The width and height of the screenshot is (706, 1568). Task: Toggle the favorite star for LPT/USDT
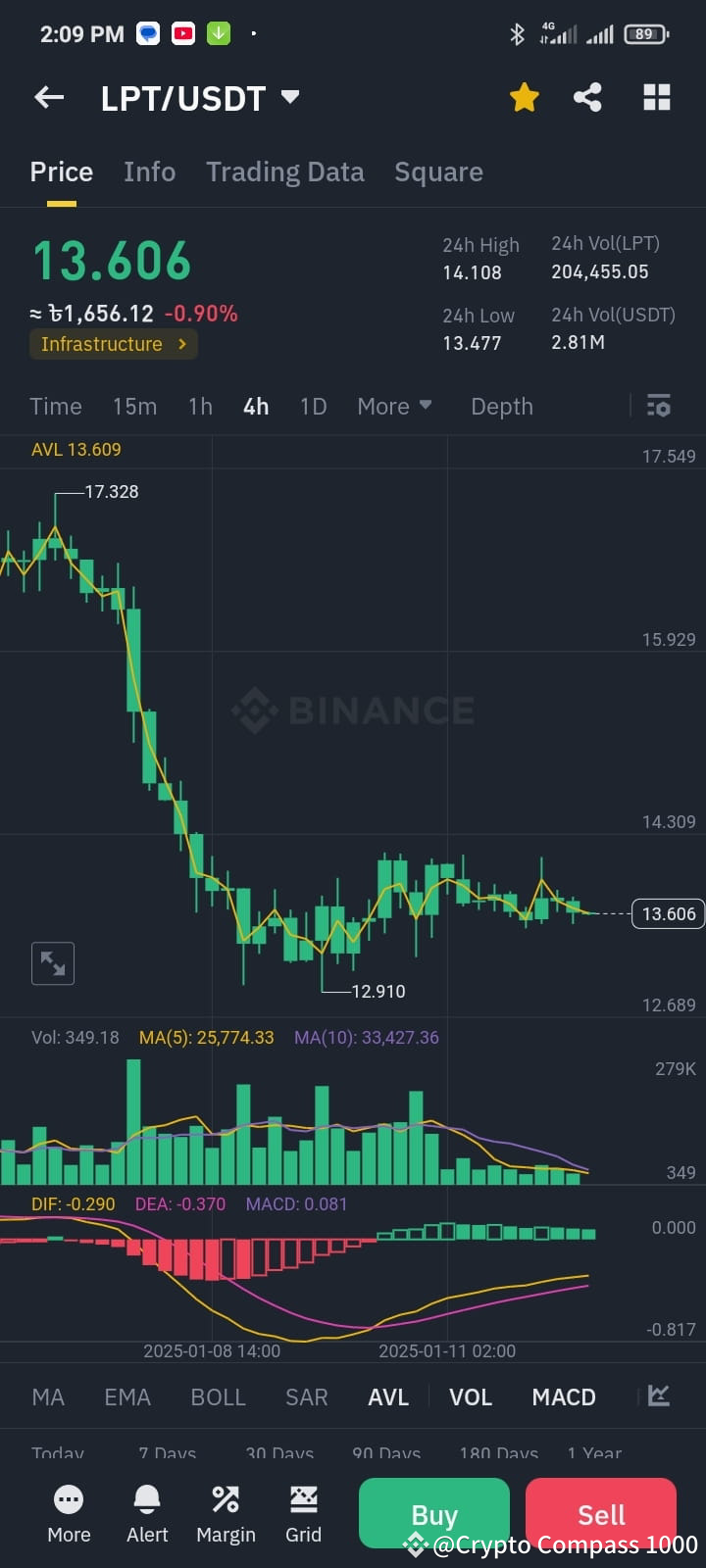524,97
